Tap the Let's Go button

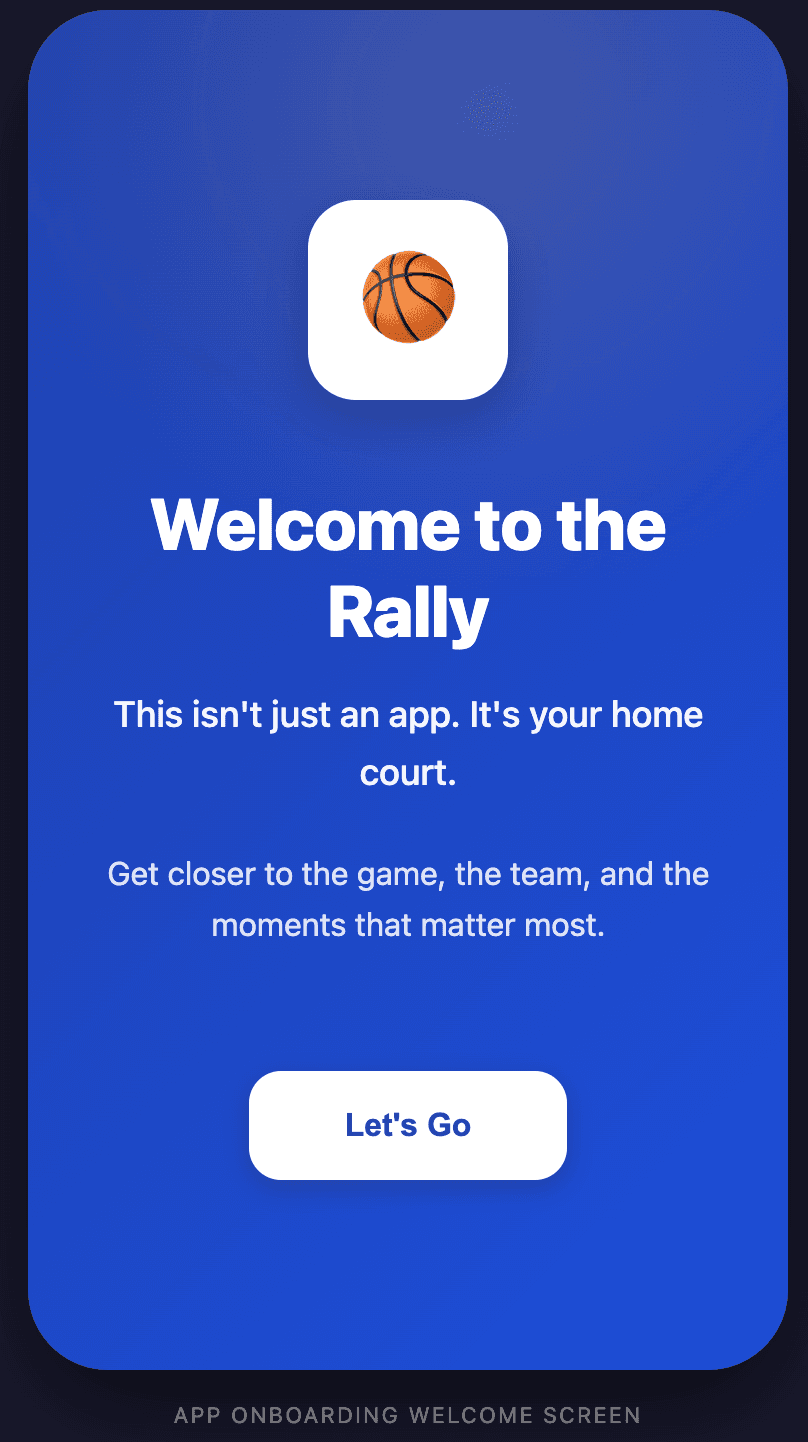408,1125
